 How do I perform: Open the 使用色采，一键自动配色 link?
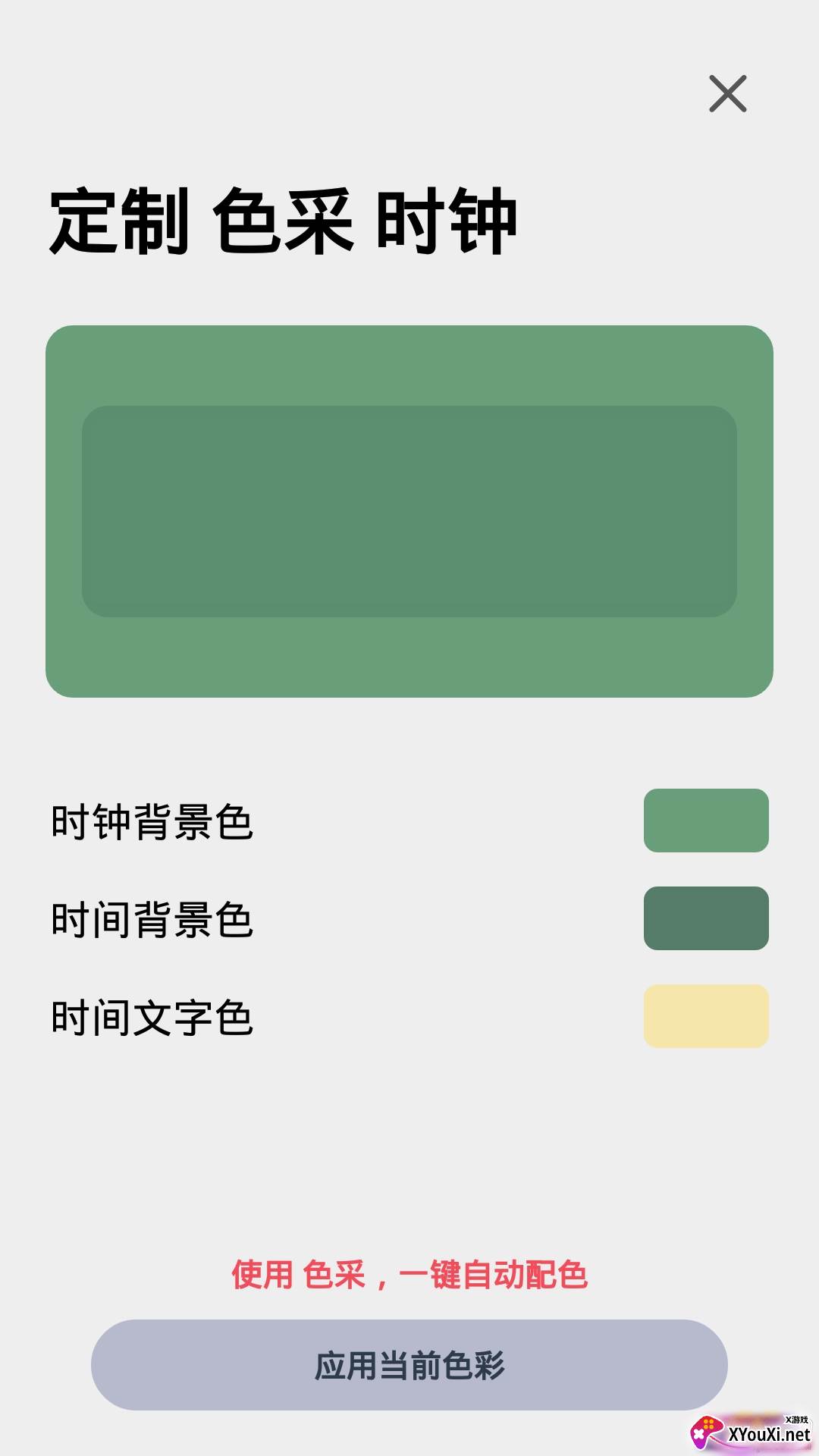point(409,1275)
